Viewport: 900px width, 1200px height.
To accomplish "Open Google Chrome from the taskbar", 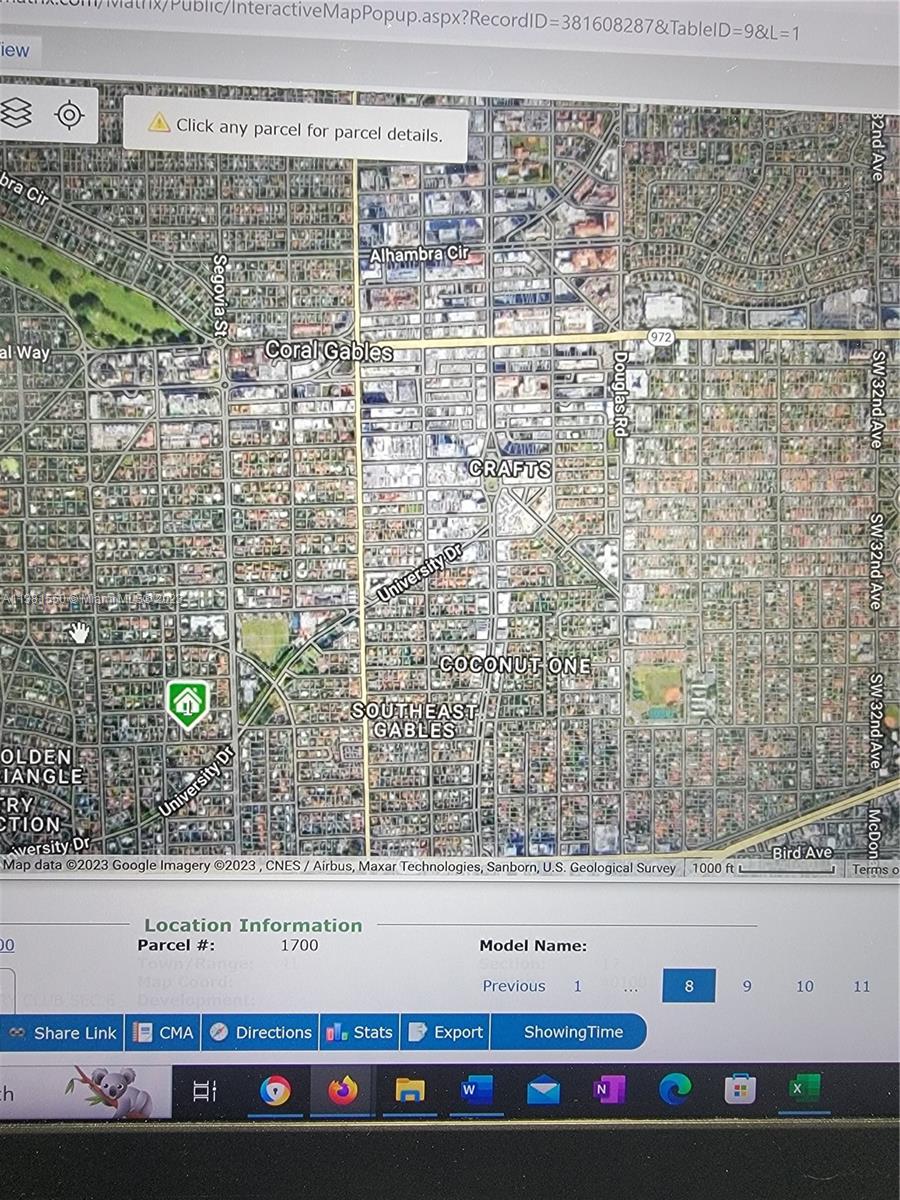I will (x=275, y=1091).
